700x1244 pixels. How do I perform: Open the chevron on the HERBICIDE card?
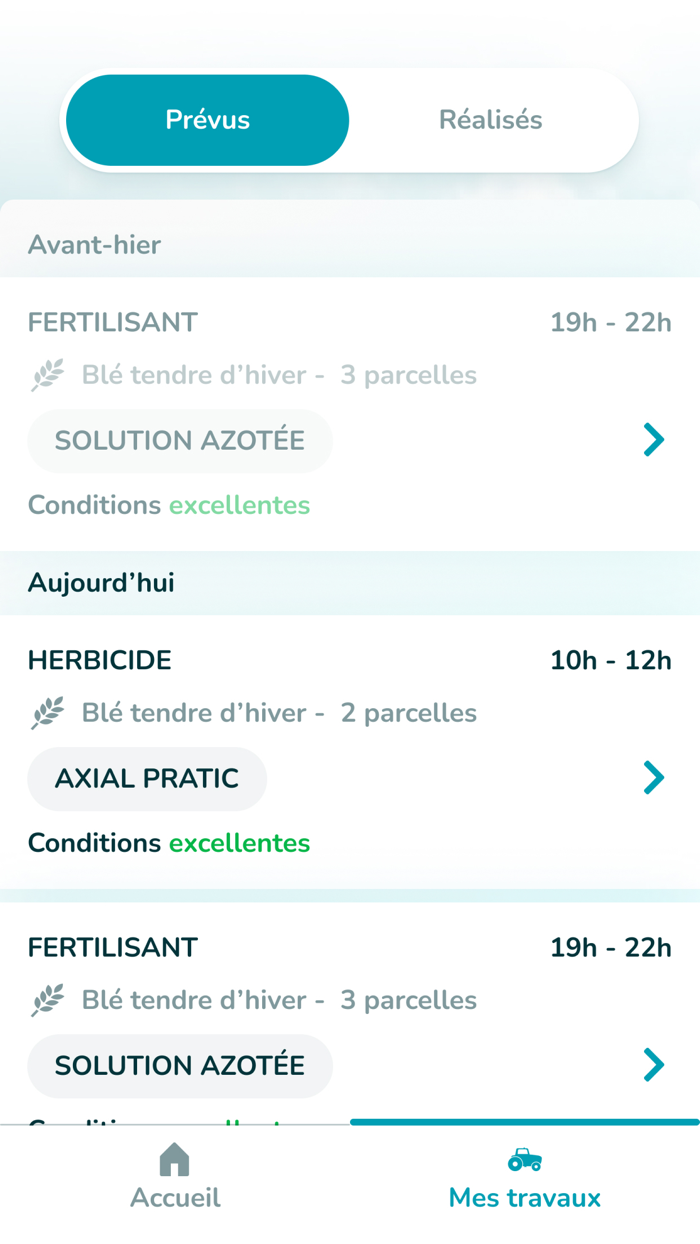pos(654,777)
